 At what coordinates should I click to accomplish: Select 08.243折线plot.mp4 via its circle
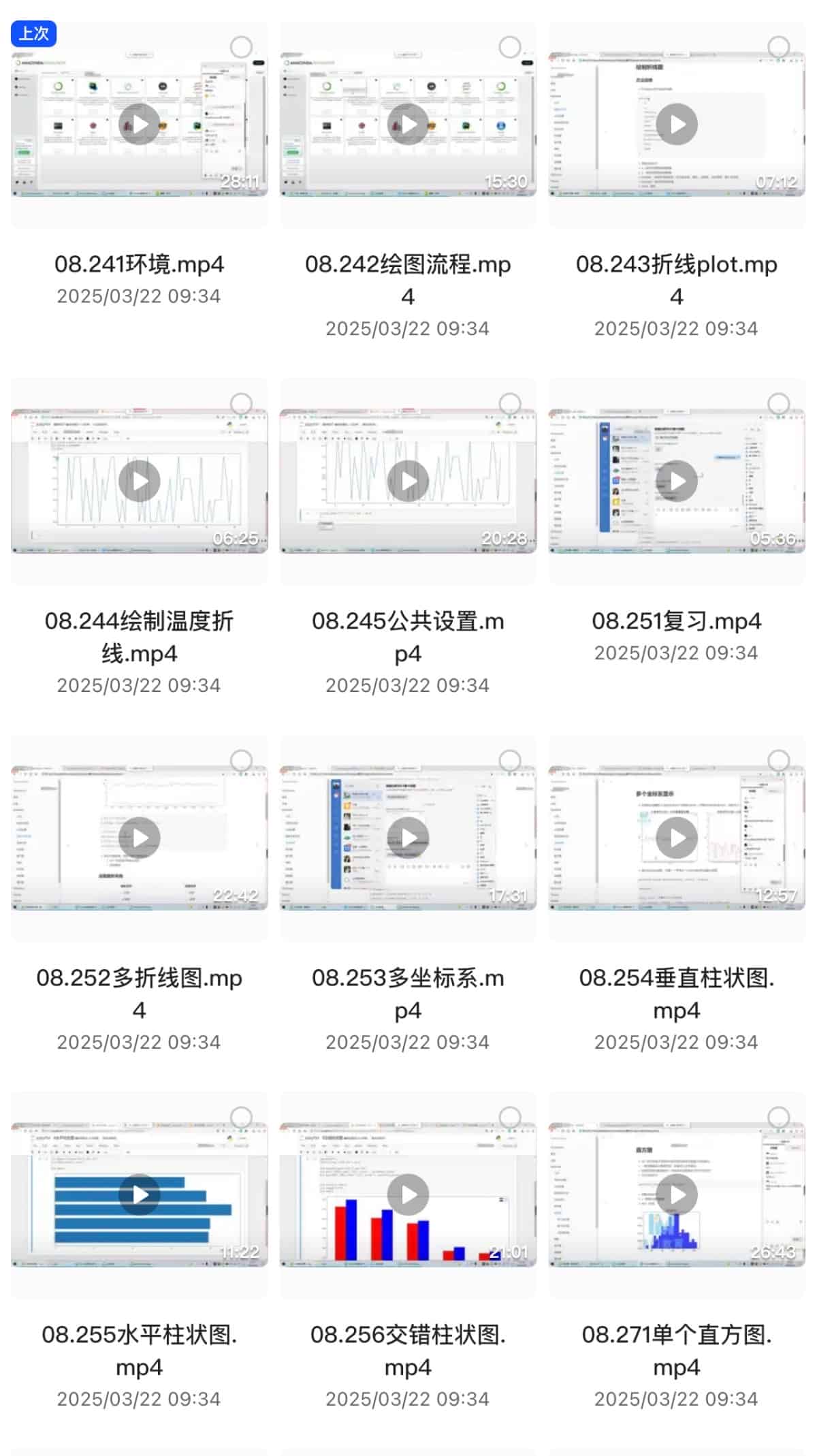coord(778,47)
